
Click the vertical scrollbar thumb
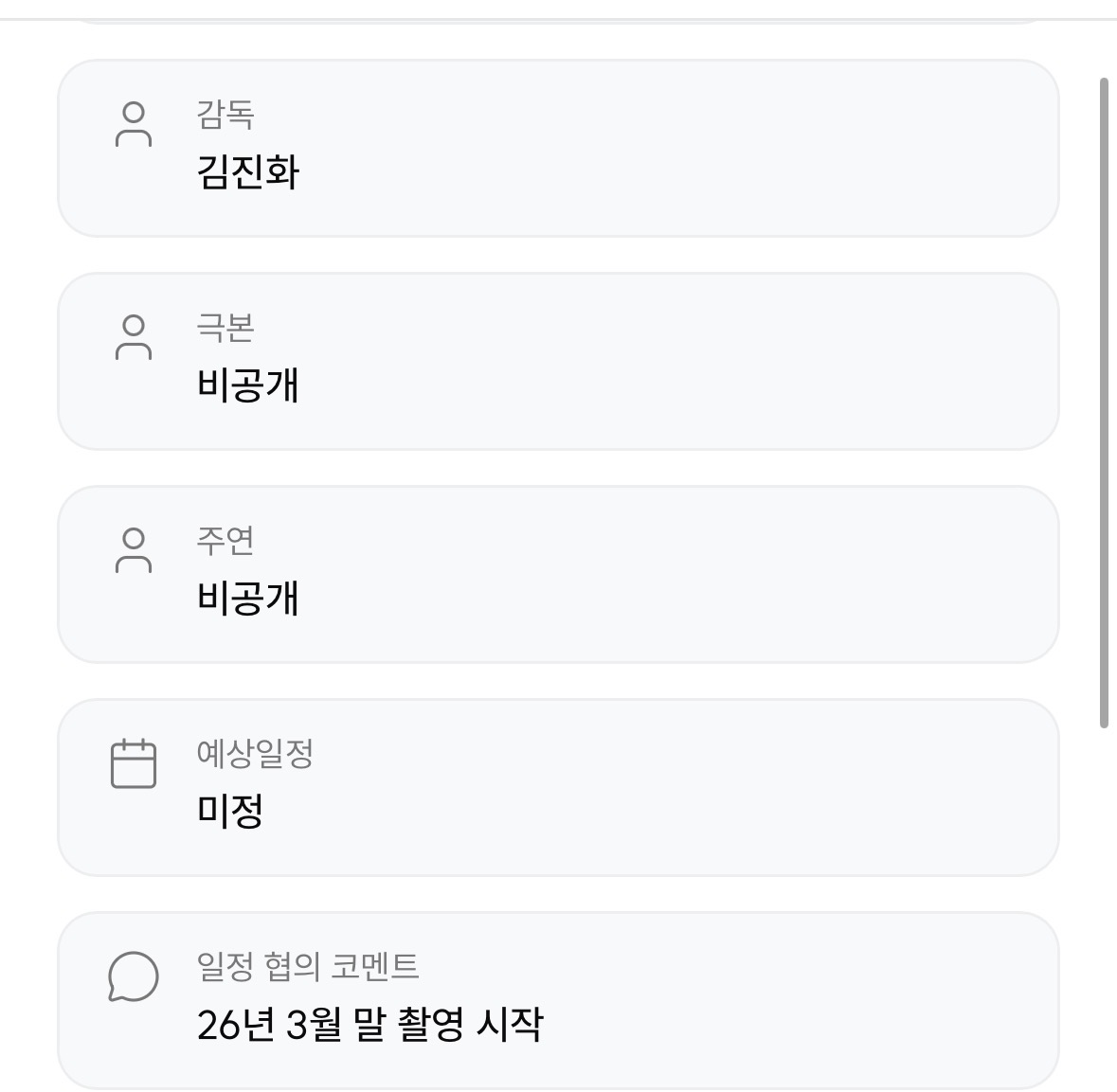click(1104, 403)
